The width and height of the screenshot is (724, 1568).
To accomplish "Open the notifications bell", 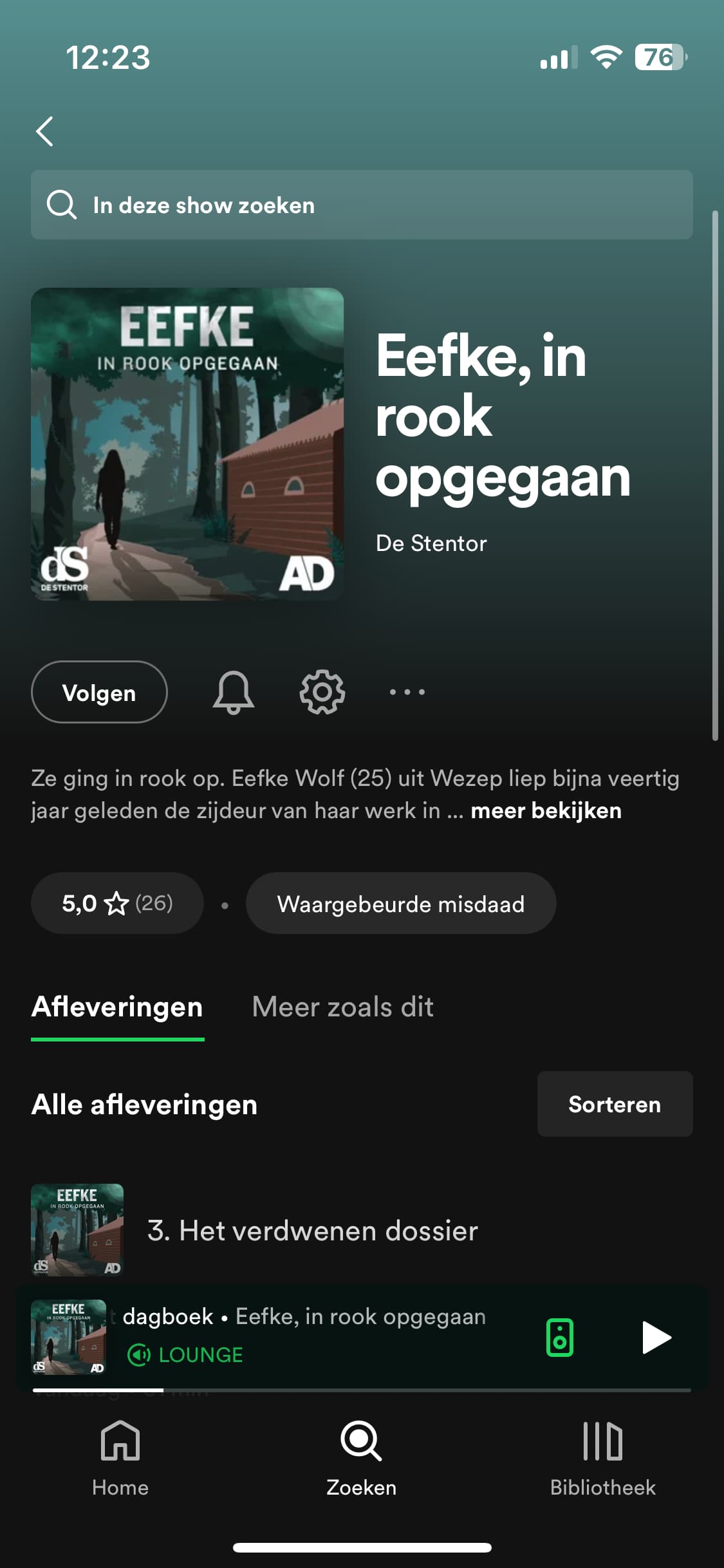I will tap(233, 692).
